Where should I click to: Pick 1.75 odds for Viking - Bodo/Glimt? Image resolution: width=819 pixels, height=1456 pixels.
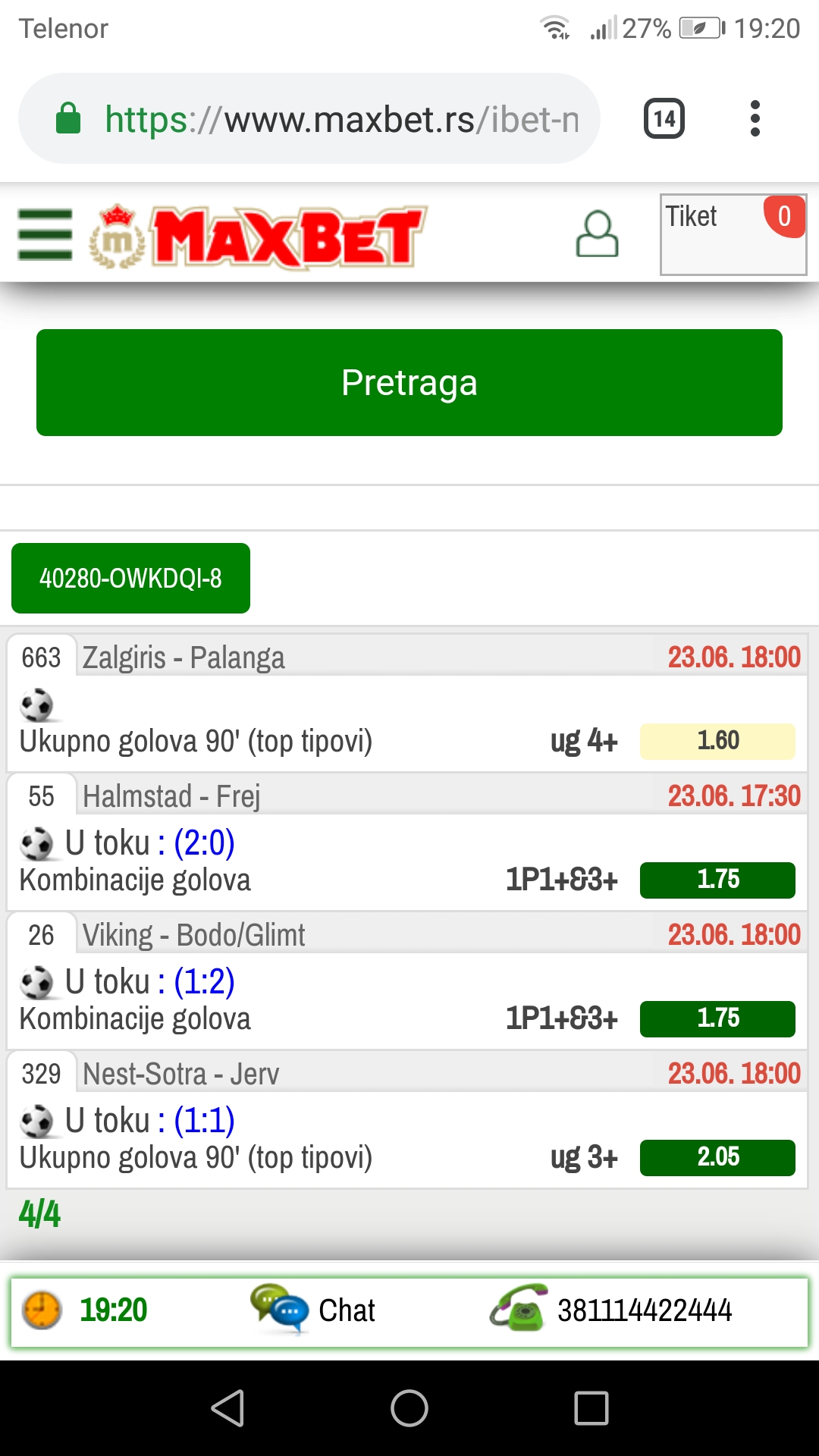717,1018
